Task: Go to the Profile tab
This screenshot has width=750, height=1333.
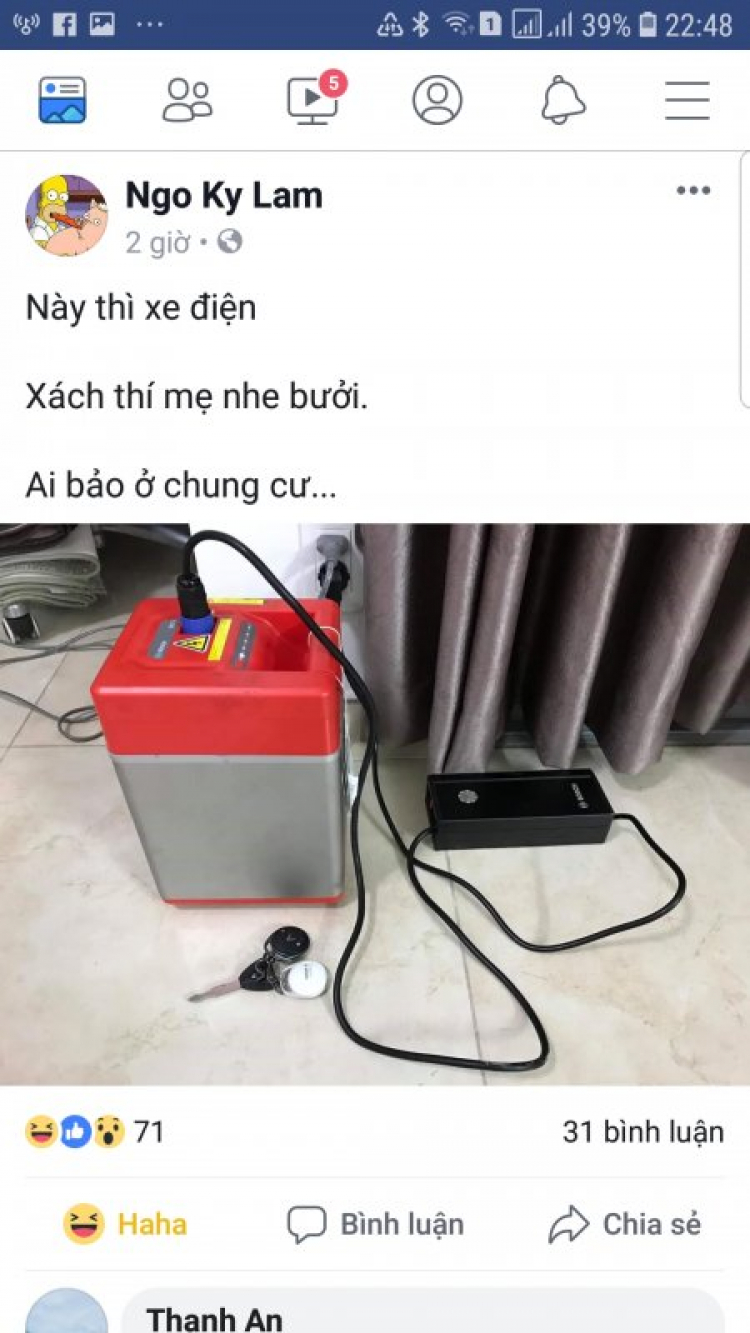Action: click(x=437, y=100)
